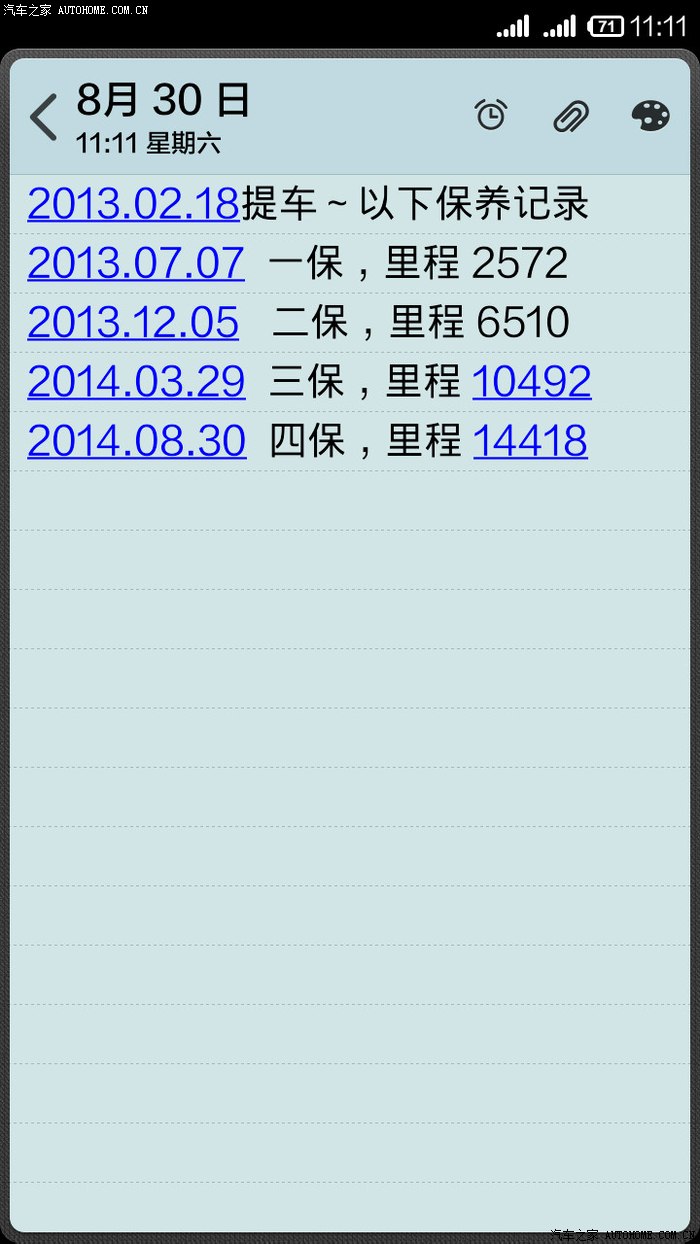The height and width of the screenshot is (1244, 700).
Task: Open the 2013.02.18 date link
Action: point(133,204)
